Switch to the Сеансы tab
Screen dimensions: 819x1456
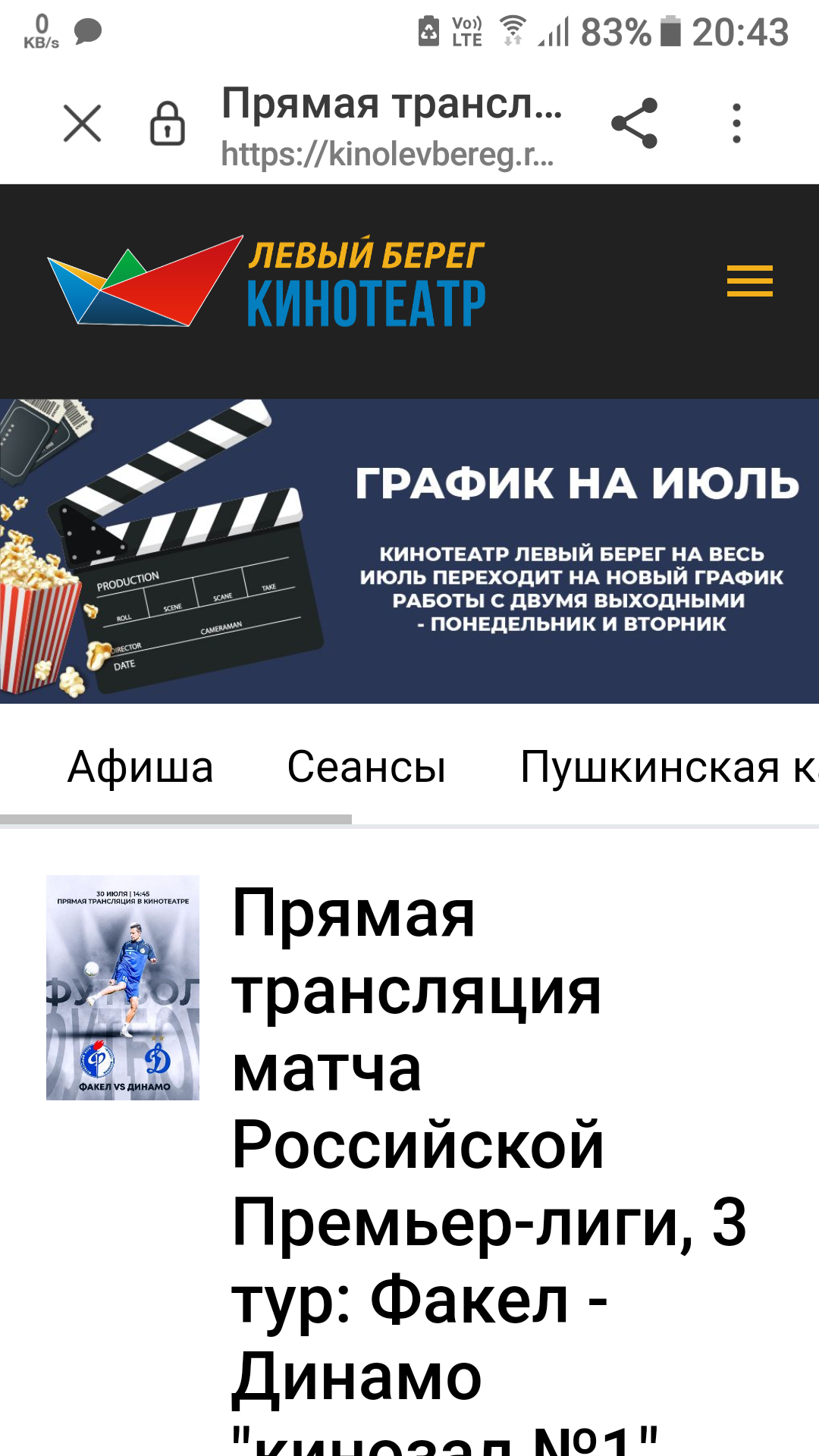[366, 767]
